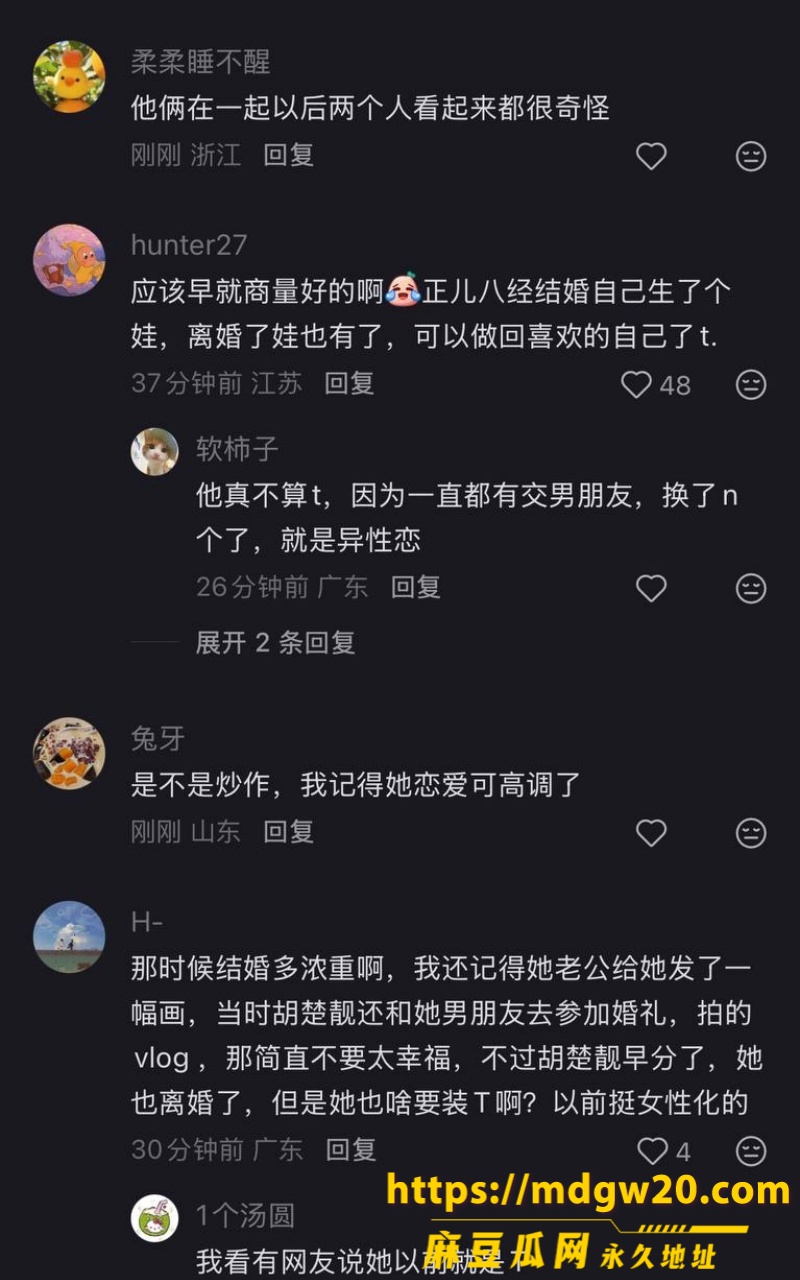The height and width of the screenshot is (1280, 800).
Task: Reply to H-'s comment
Action: (x=352, y=1150)
